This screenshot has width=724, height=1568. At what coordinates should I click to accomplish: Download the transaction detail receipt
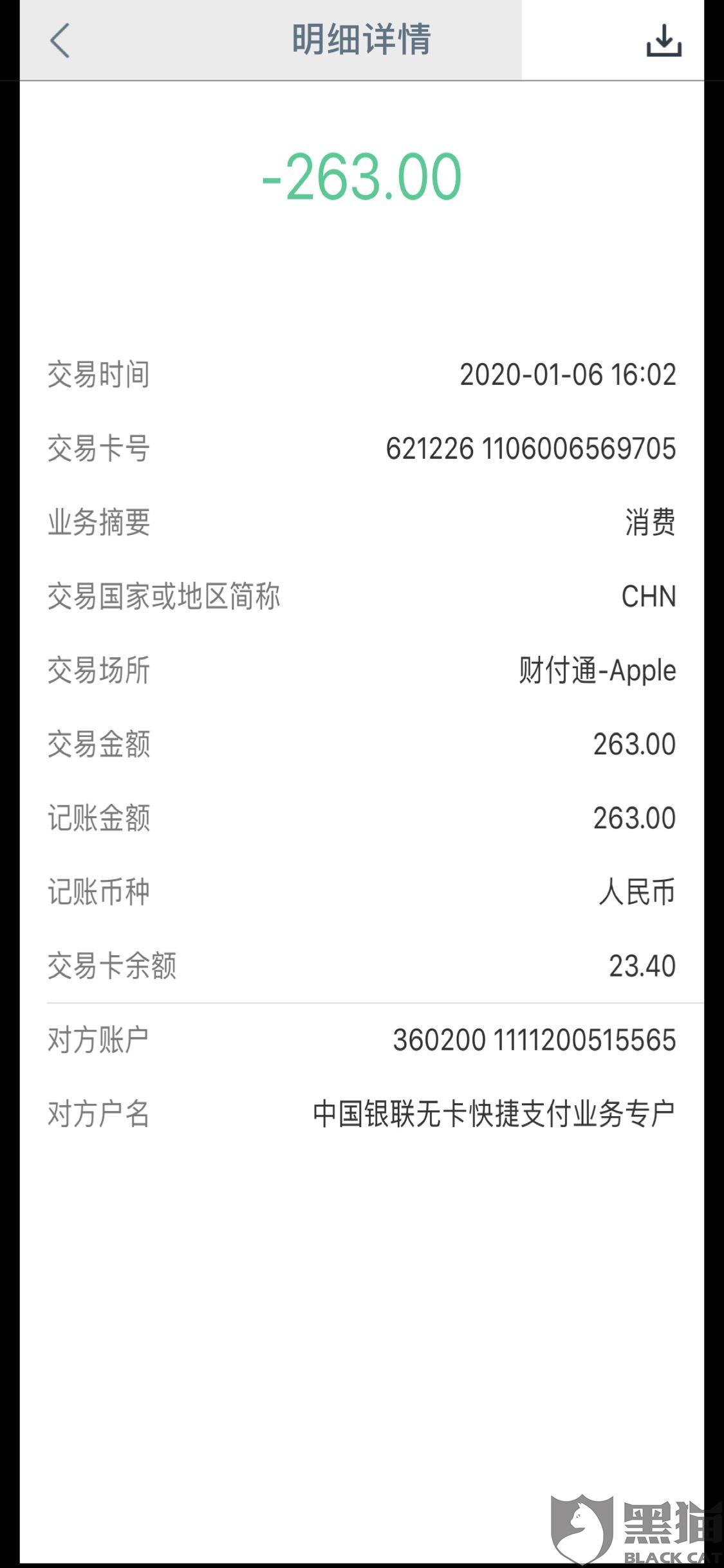coord(664,41)
